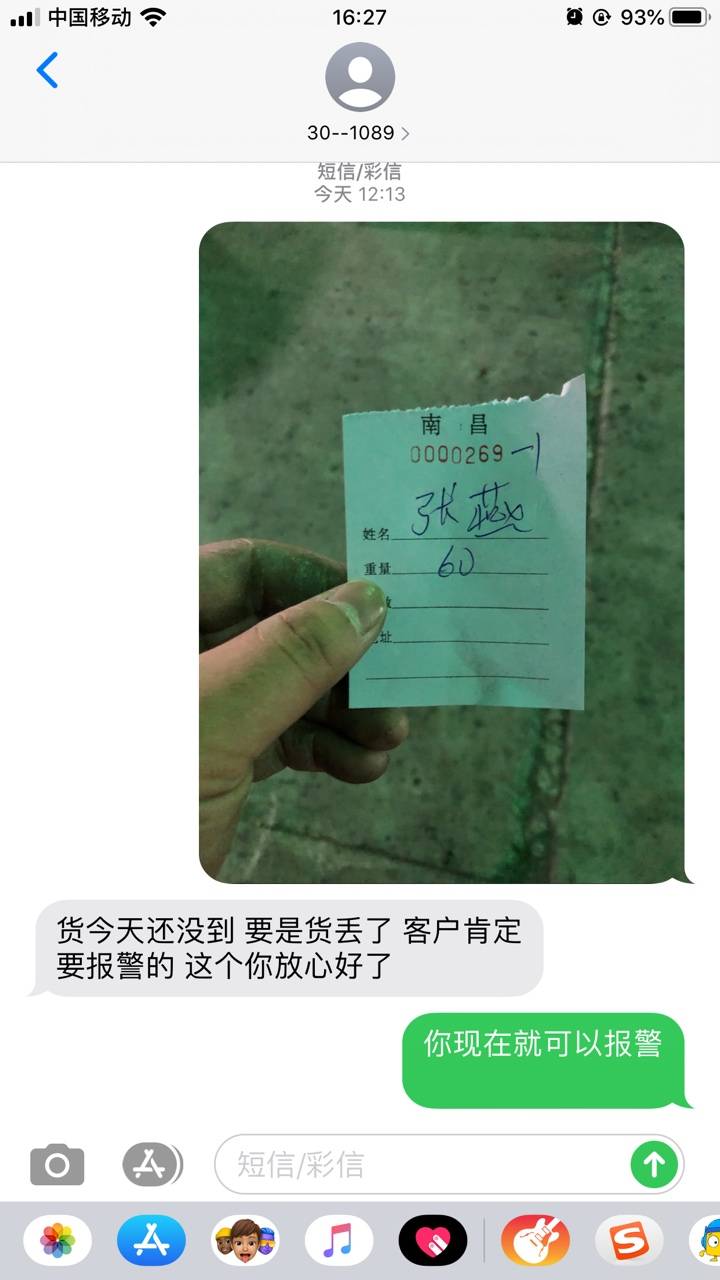
Task: Send the message with the green arrow
Action: click(654, 1164)
